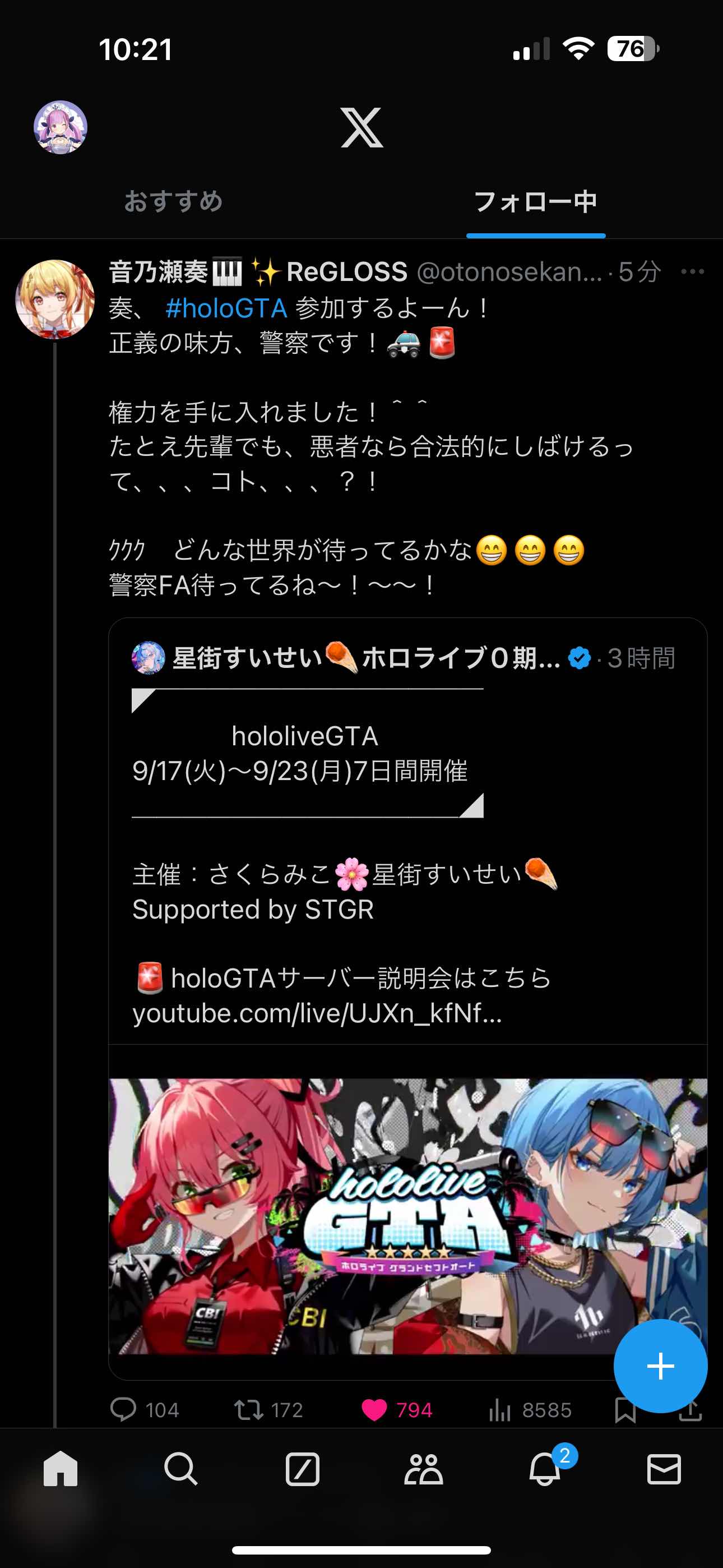Viewport: 723px width, 1568px height.
Task: Compose a new post with plus button
Action: coord(660,1366)
